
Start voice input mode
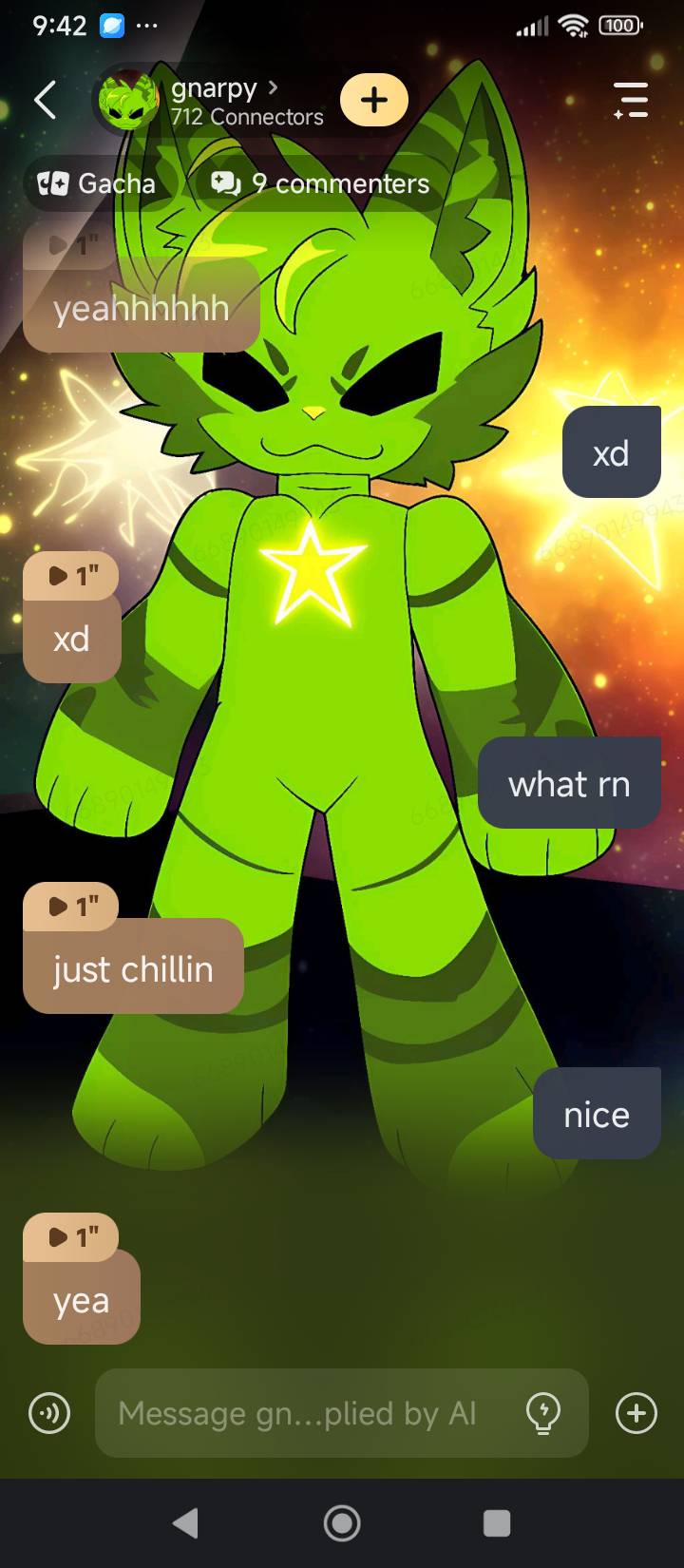[49, 1413]
